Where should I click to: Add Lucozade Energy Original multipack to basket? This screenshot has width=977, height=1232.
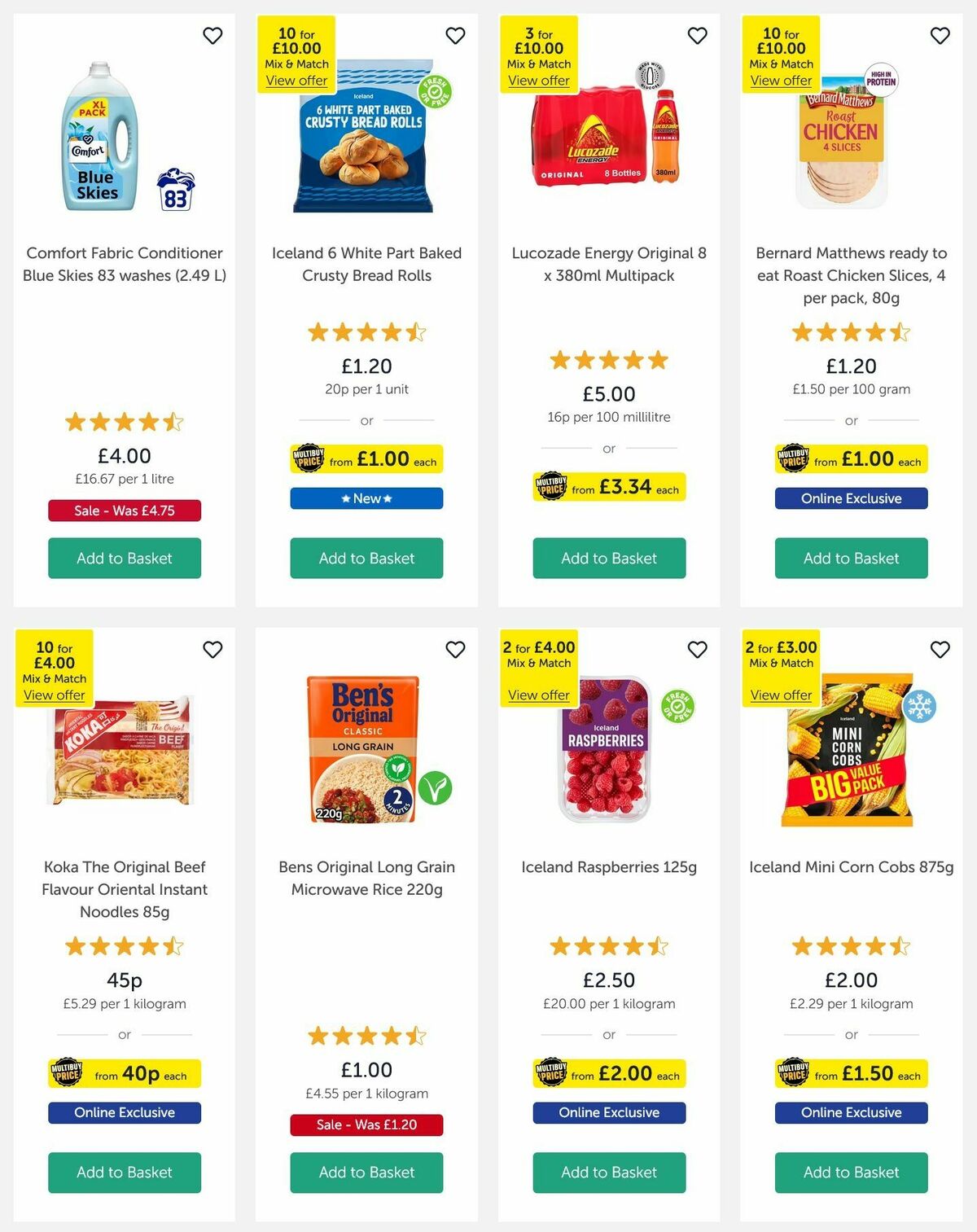[x=609, y=559]
